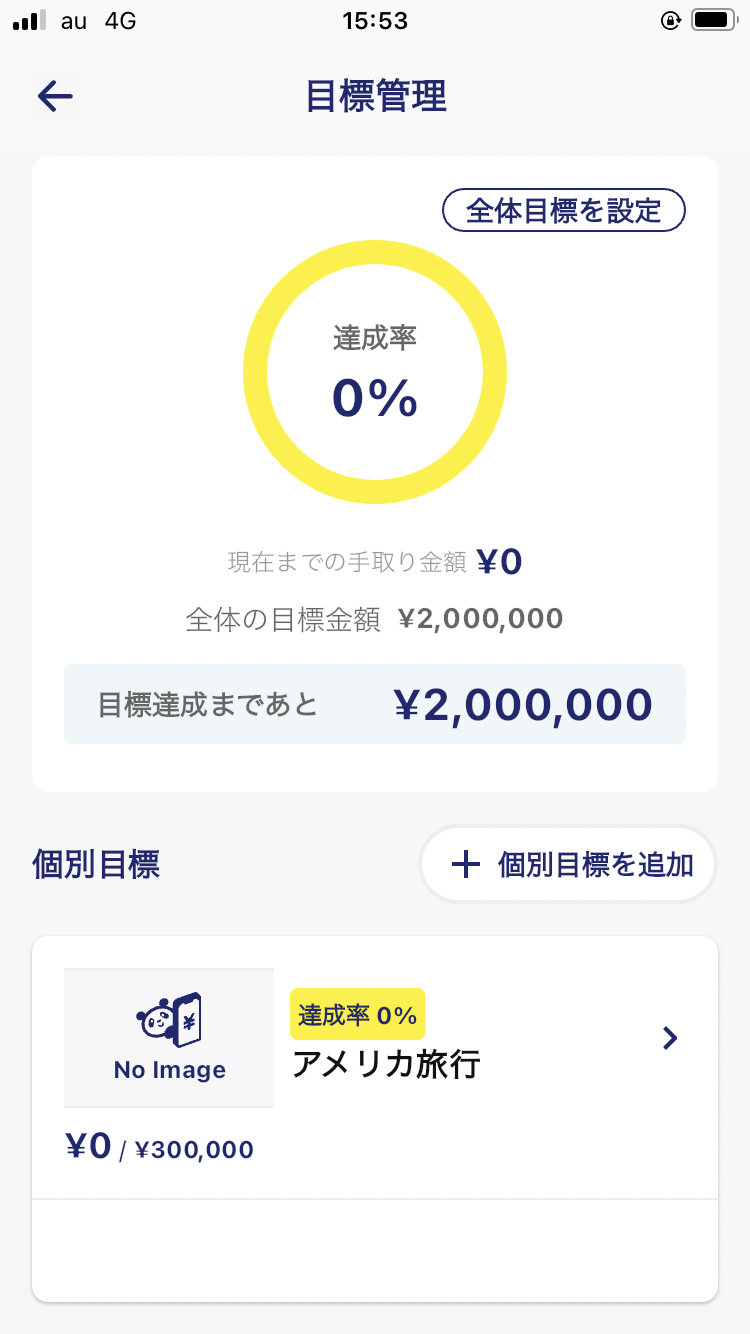The height and width of the screenshot is (1334, 750).
Task: Add a new goal with 個別目標を追加
Action: [x=568, y=865]
